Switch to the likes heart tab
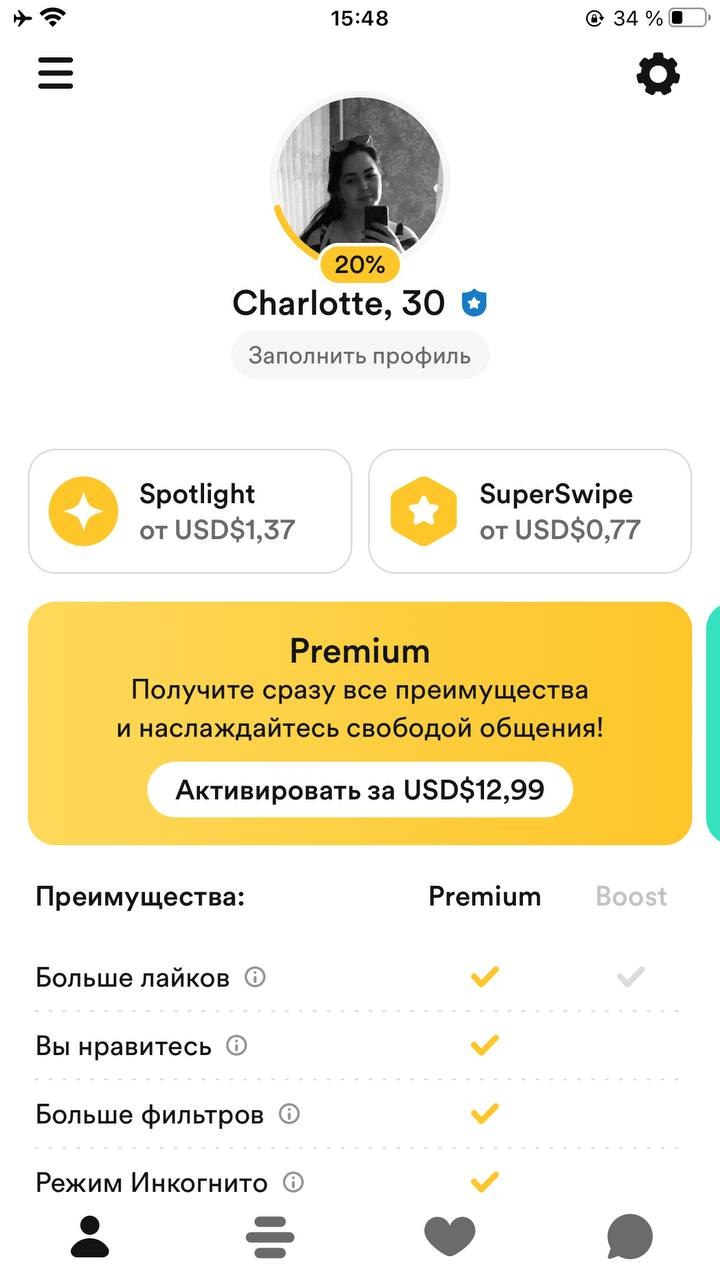 click(450, 1238)
